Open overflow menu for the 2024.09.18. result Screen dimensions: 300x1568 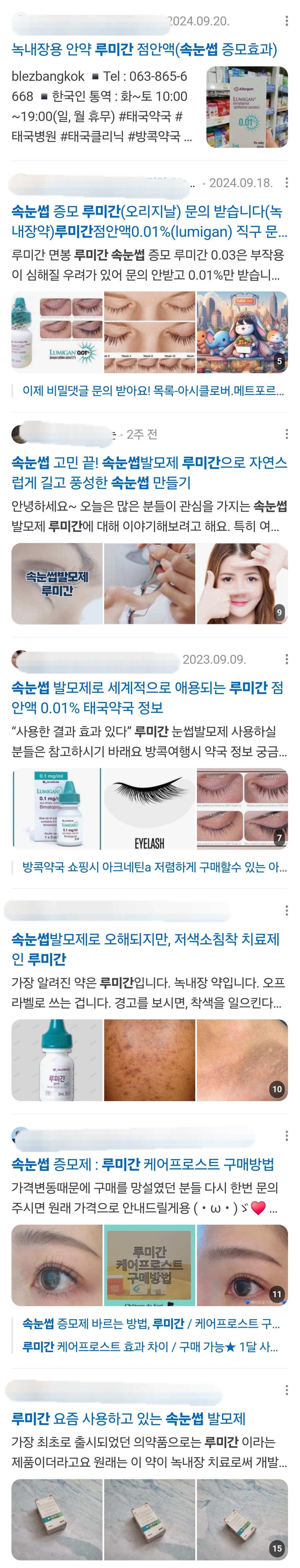click(x=287, y=183)
